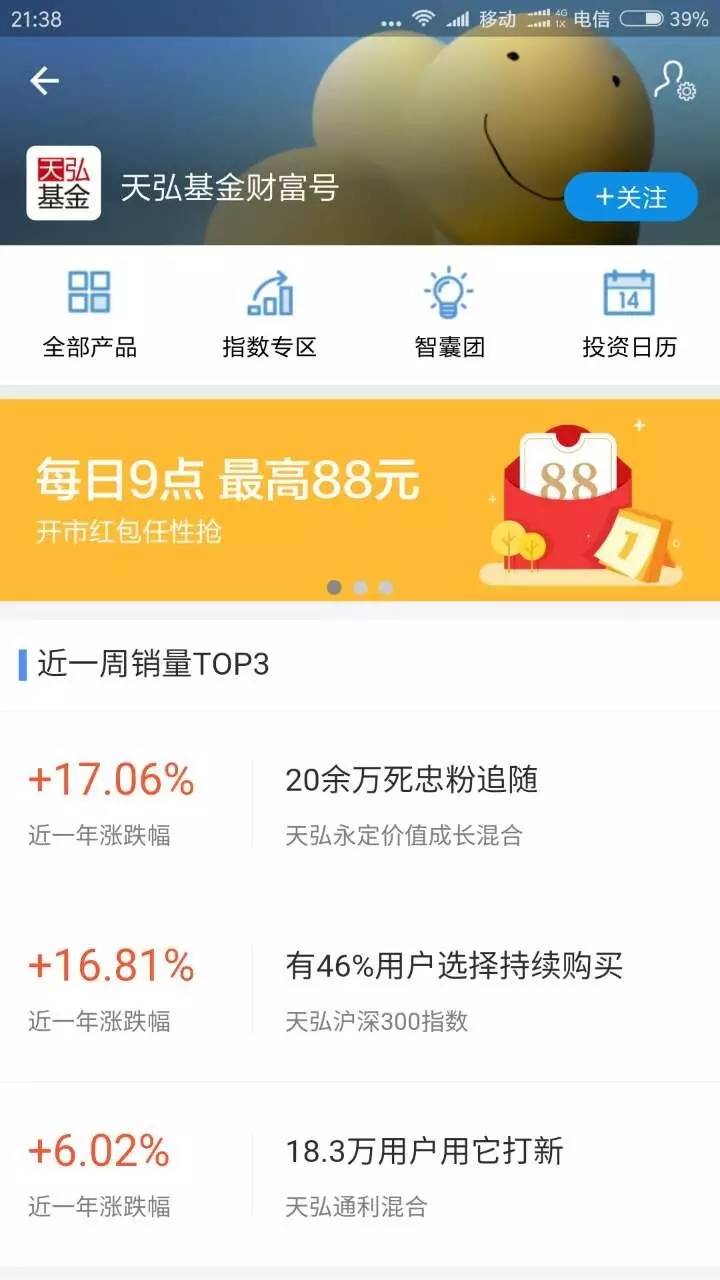Open 指数专区
Screen dimensions: 720x1280
coord(270,313)
